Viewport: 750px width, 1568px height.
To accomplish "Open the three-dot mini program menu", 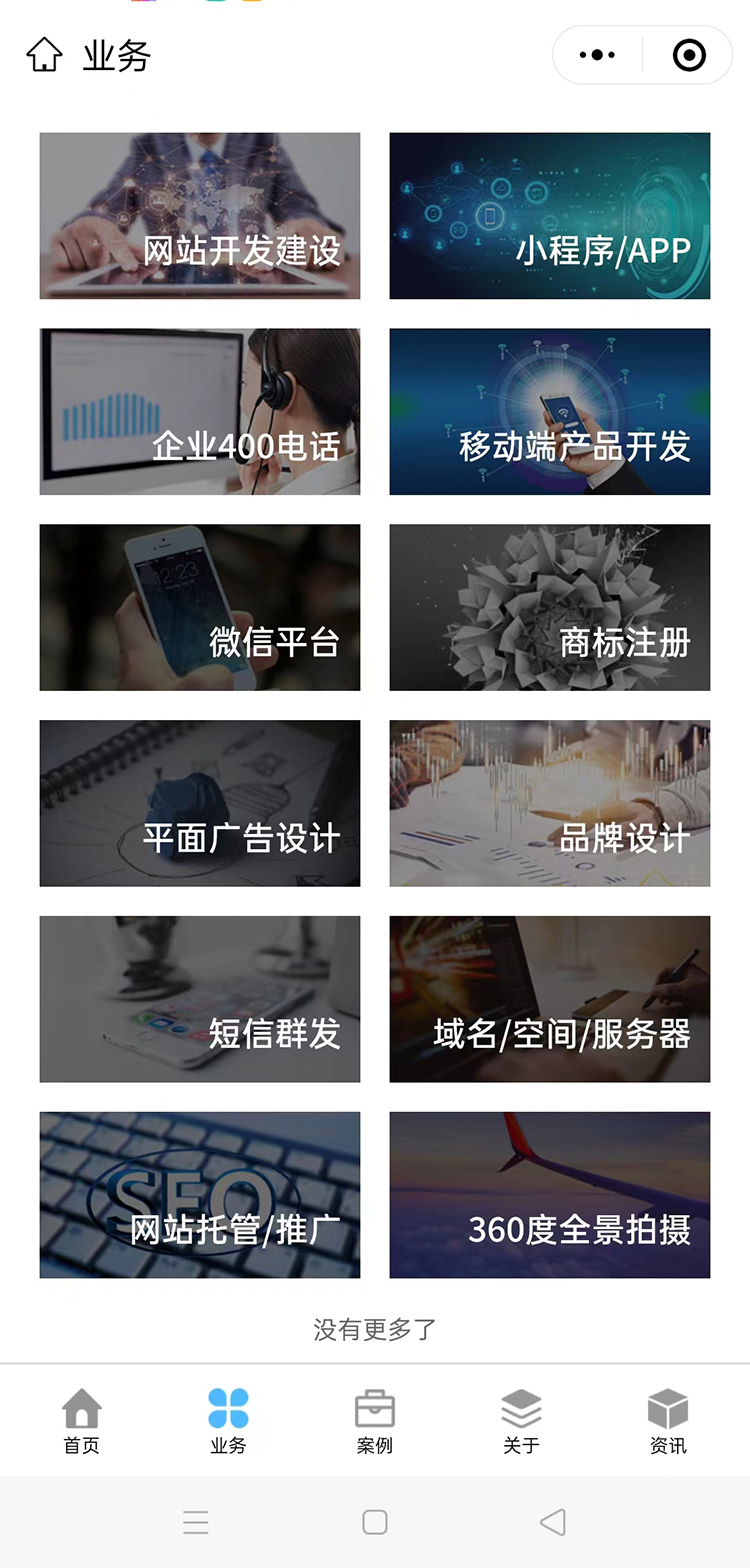I will click(597, 55).
